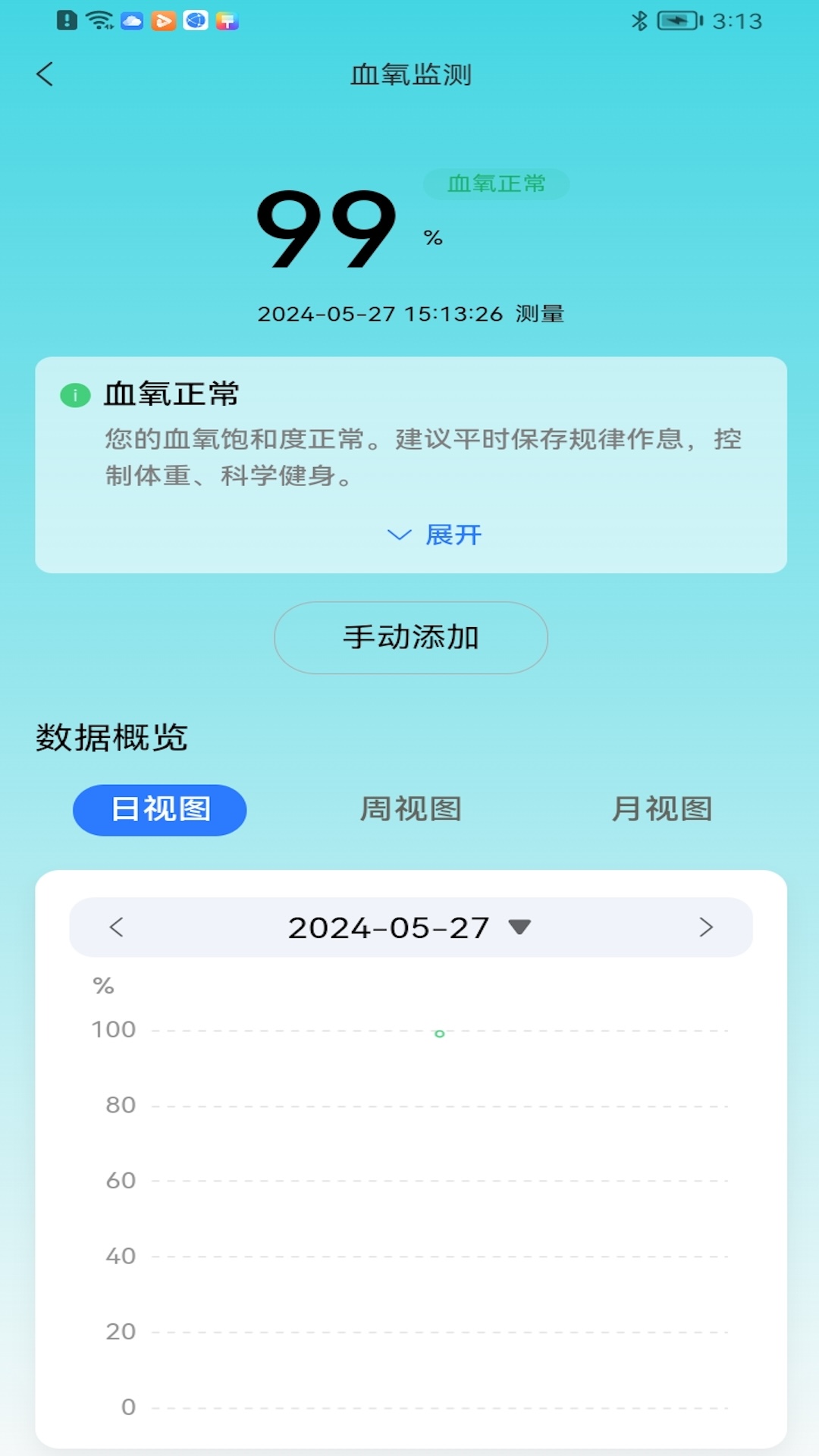Expand the 展开 health advice section
Screen dimensions: 819x1456
pyautogui.click(x=434, y=535)
